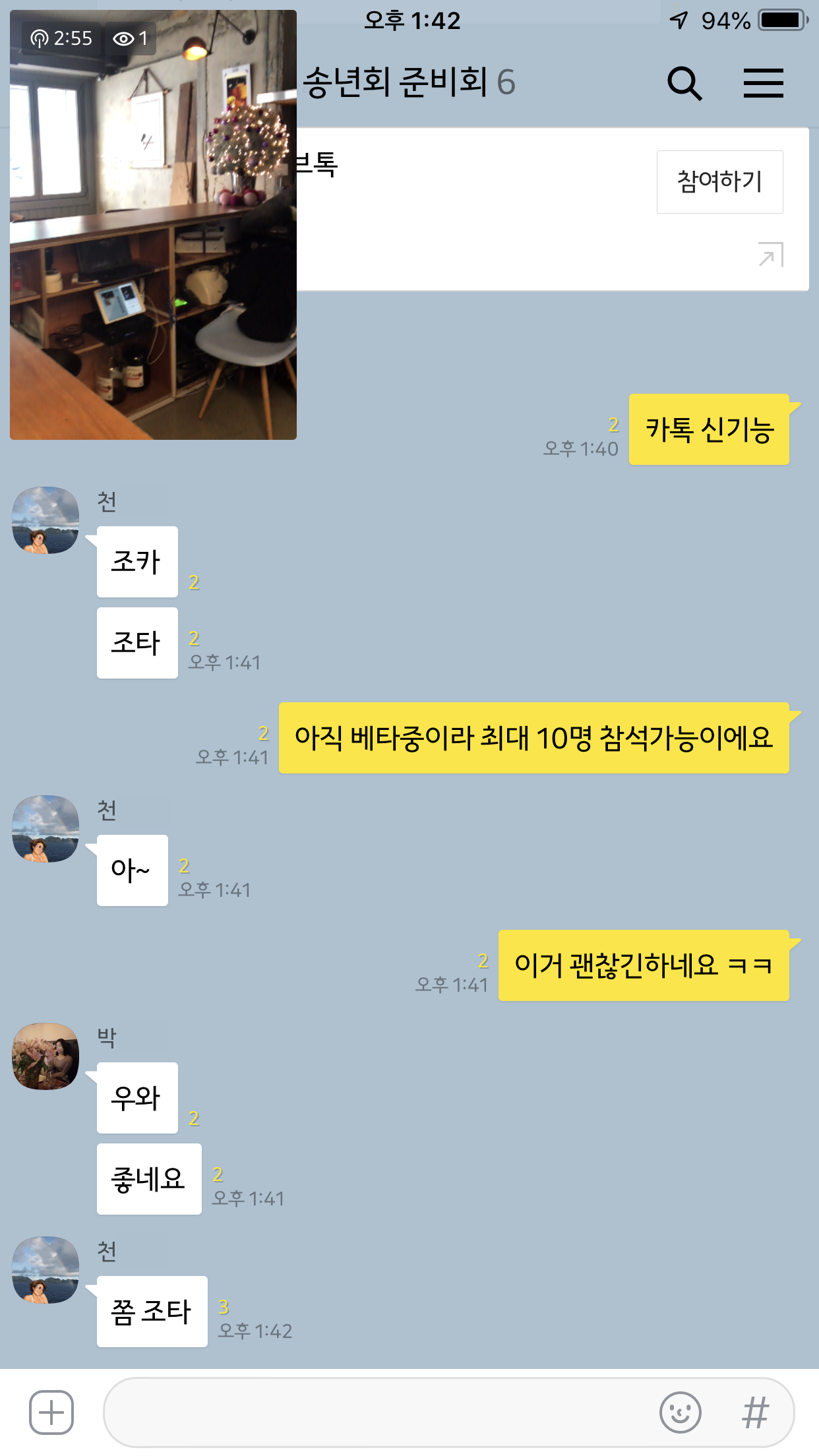Open the chat room hamburger menu

[x=764, y=83]
